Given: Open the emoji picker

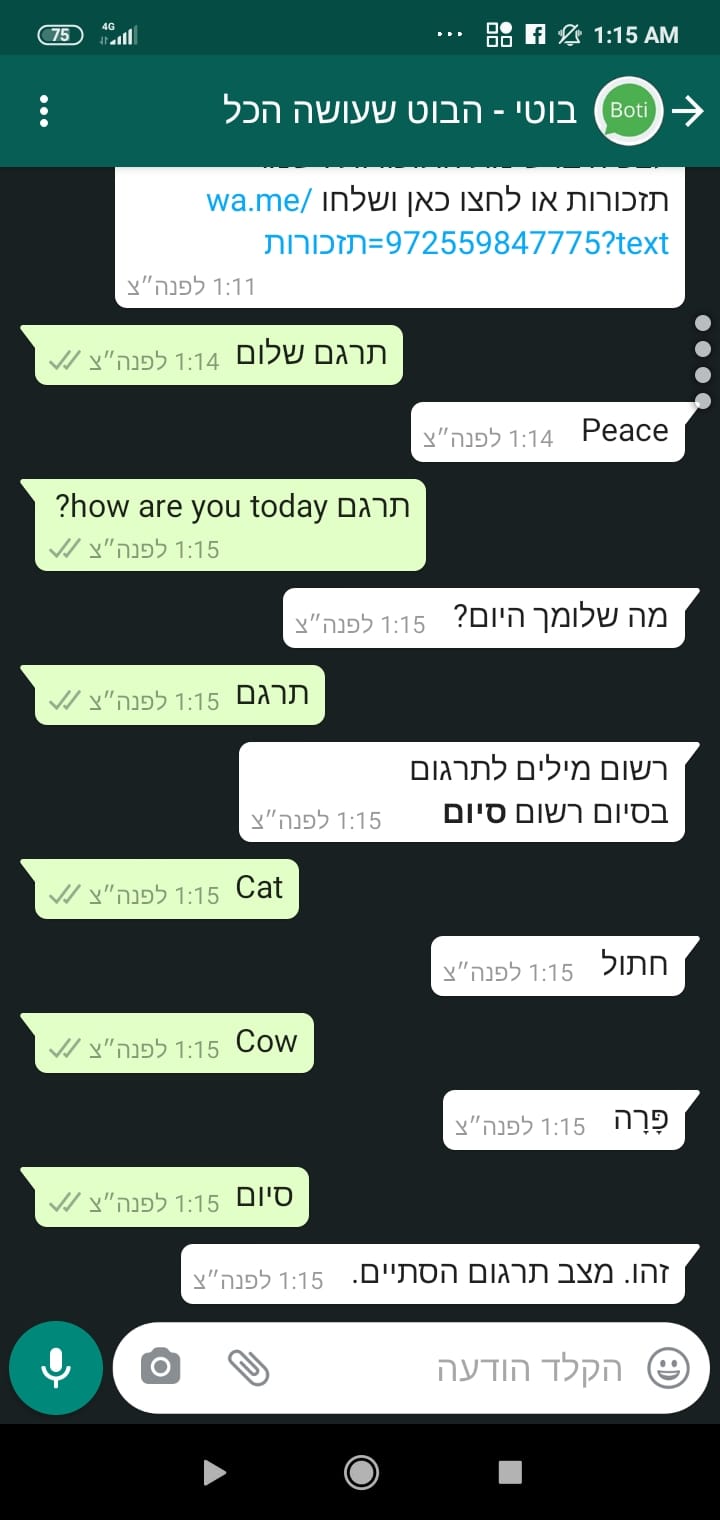Looking at the screenshot, I should click(668, 1368).
